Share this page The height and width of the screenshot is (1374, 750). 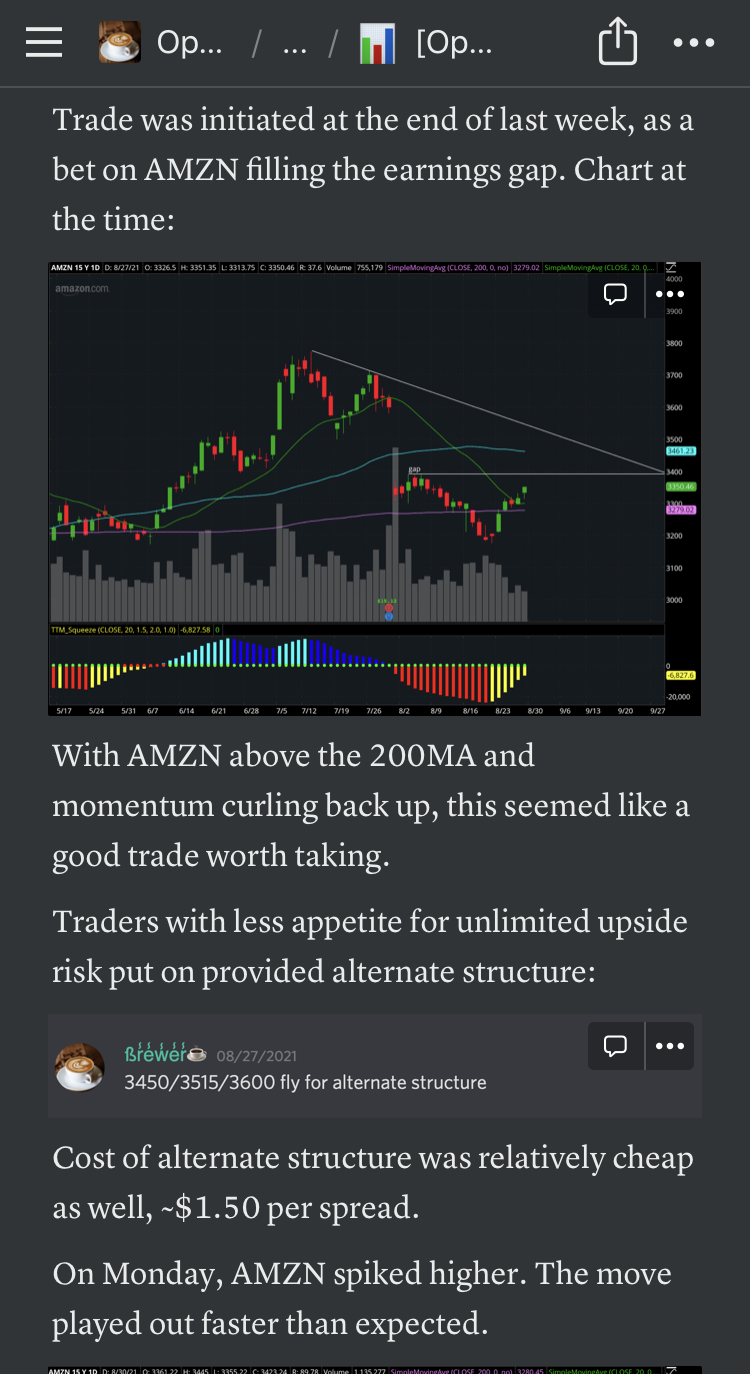pos(617,43)
